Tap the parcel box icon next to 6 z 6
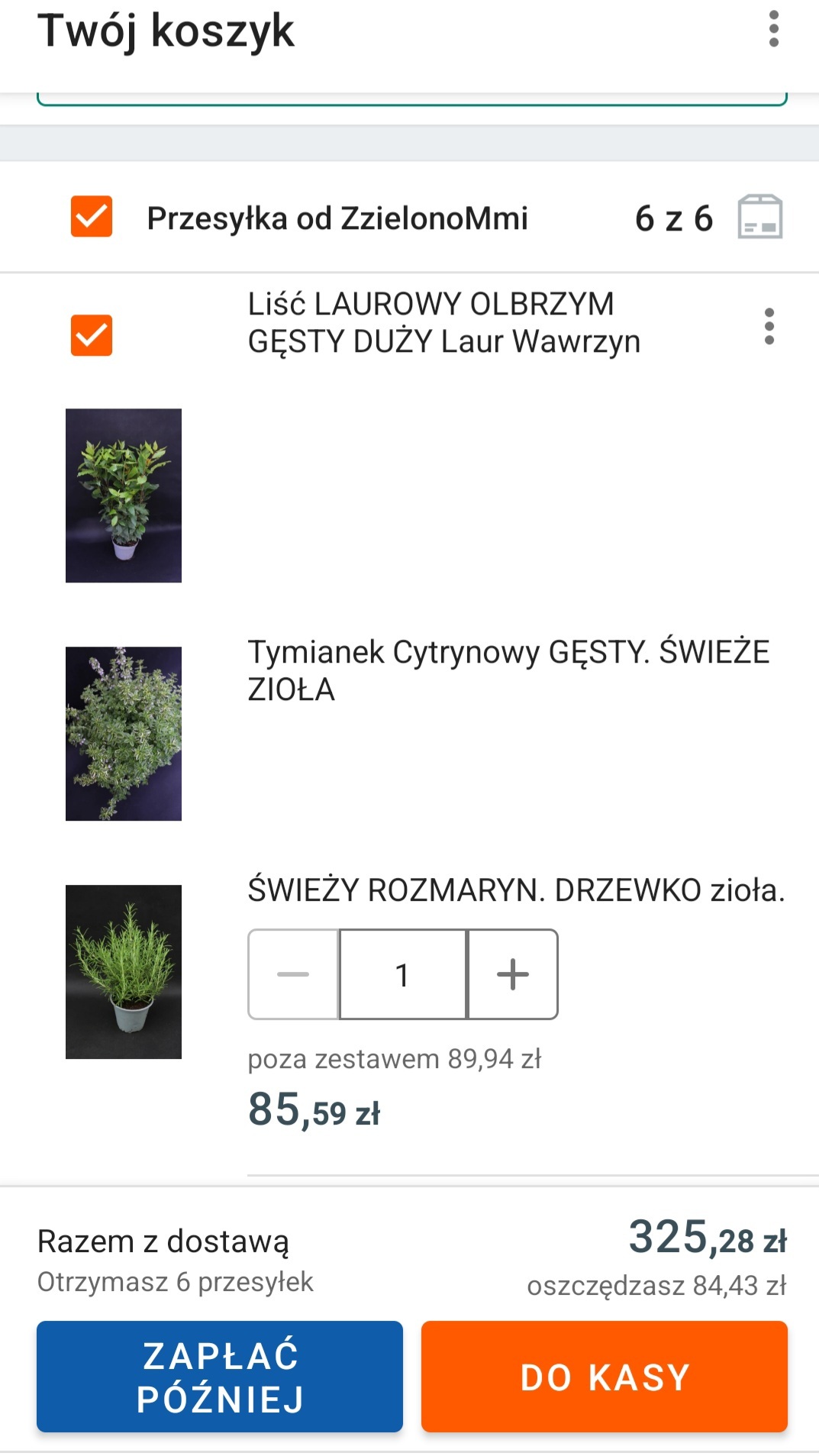 click(759, 217)
